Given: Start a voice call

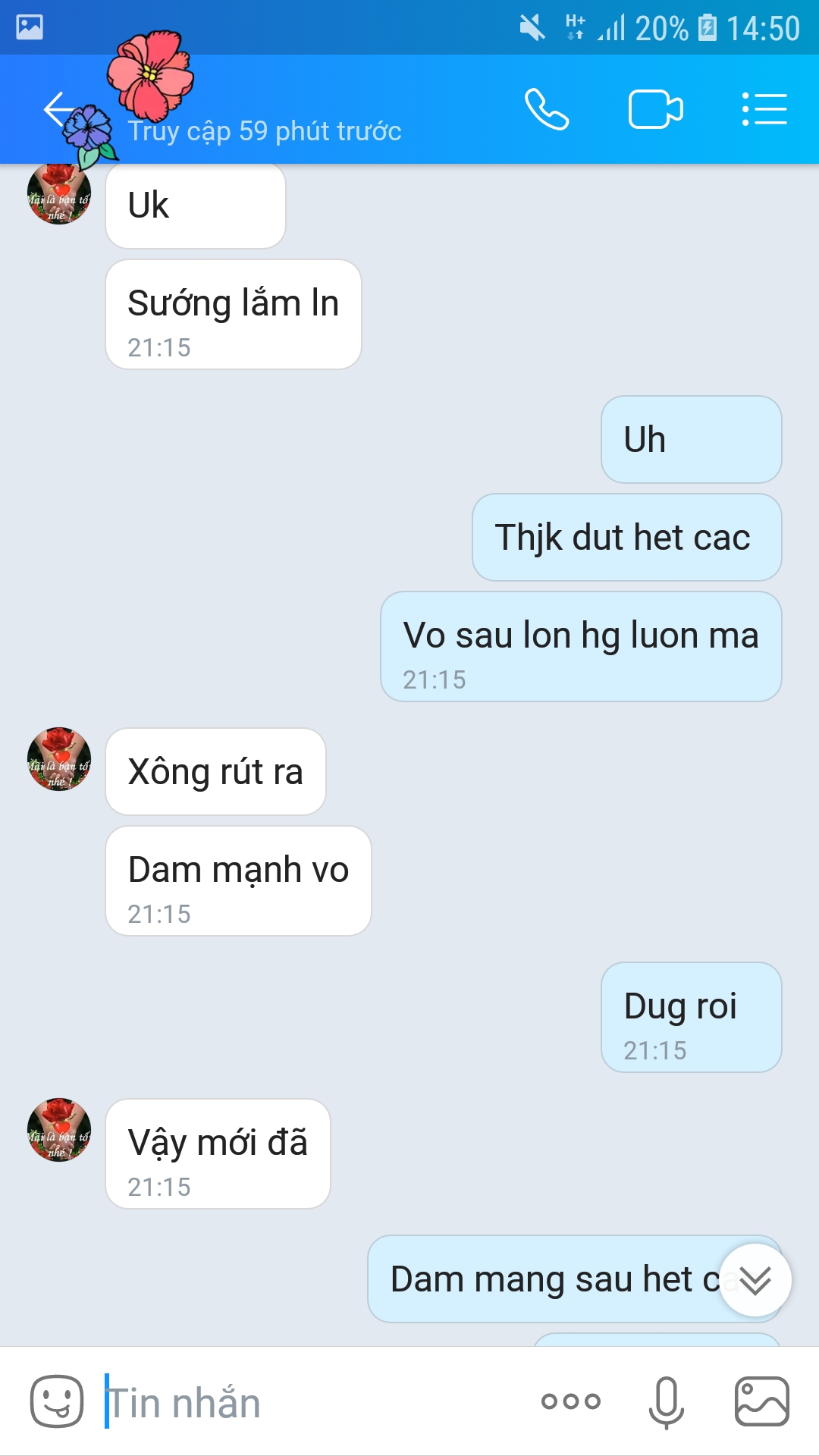Looking at the screenshot, I should pyautogui.click(x=547, y=109).
